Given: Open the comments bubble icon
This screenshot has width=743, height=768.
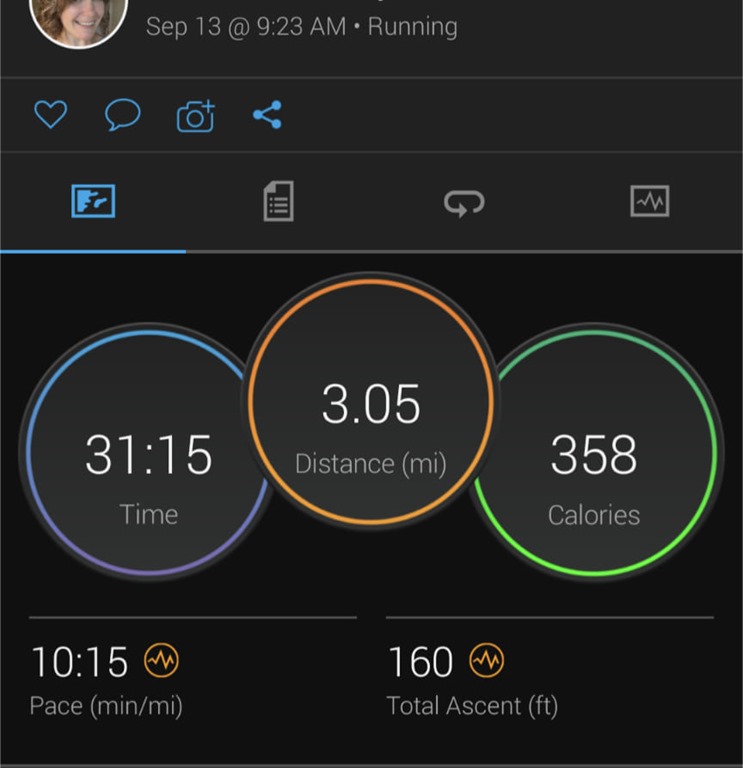Looking at the screenshot, I should [122, 115].
